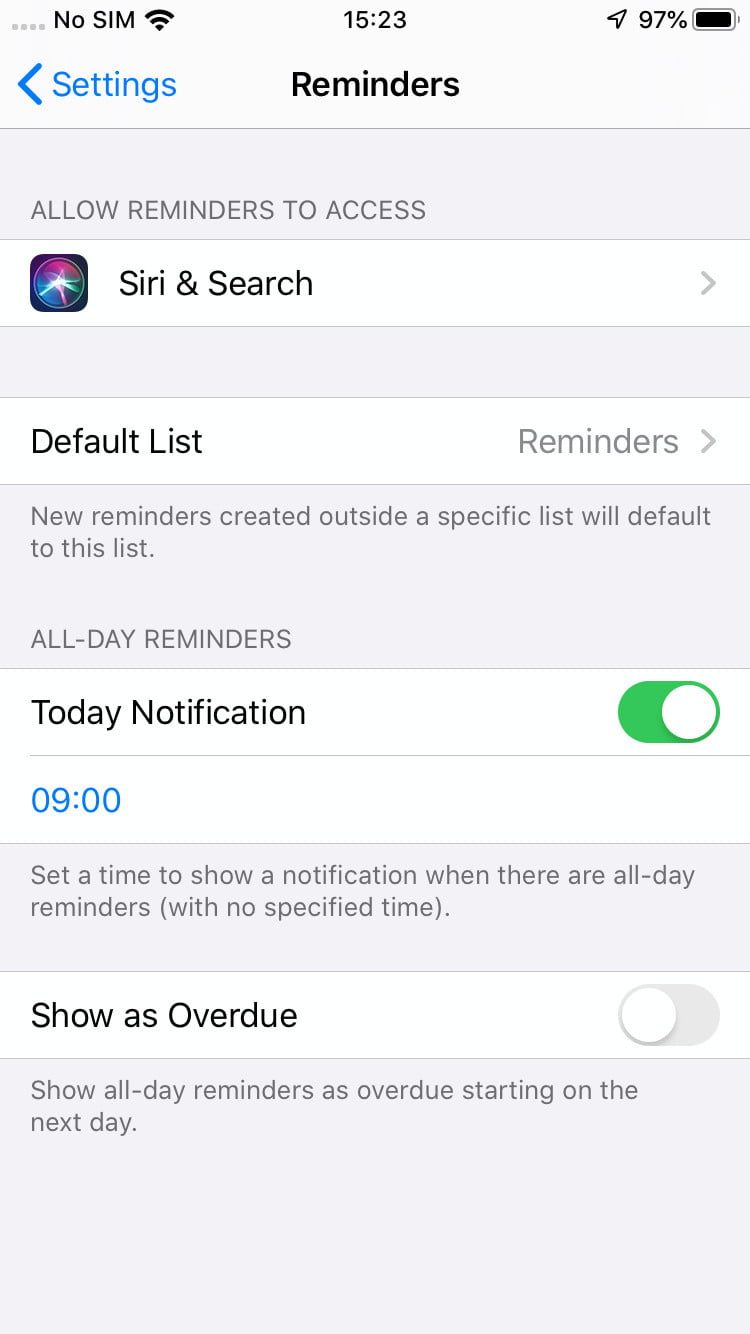Turn off Today Notification
The height and width of the screenshot is (1334, 750).
pos(668,712)
